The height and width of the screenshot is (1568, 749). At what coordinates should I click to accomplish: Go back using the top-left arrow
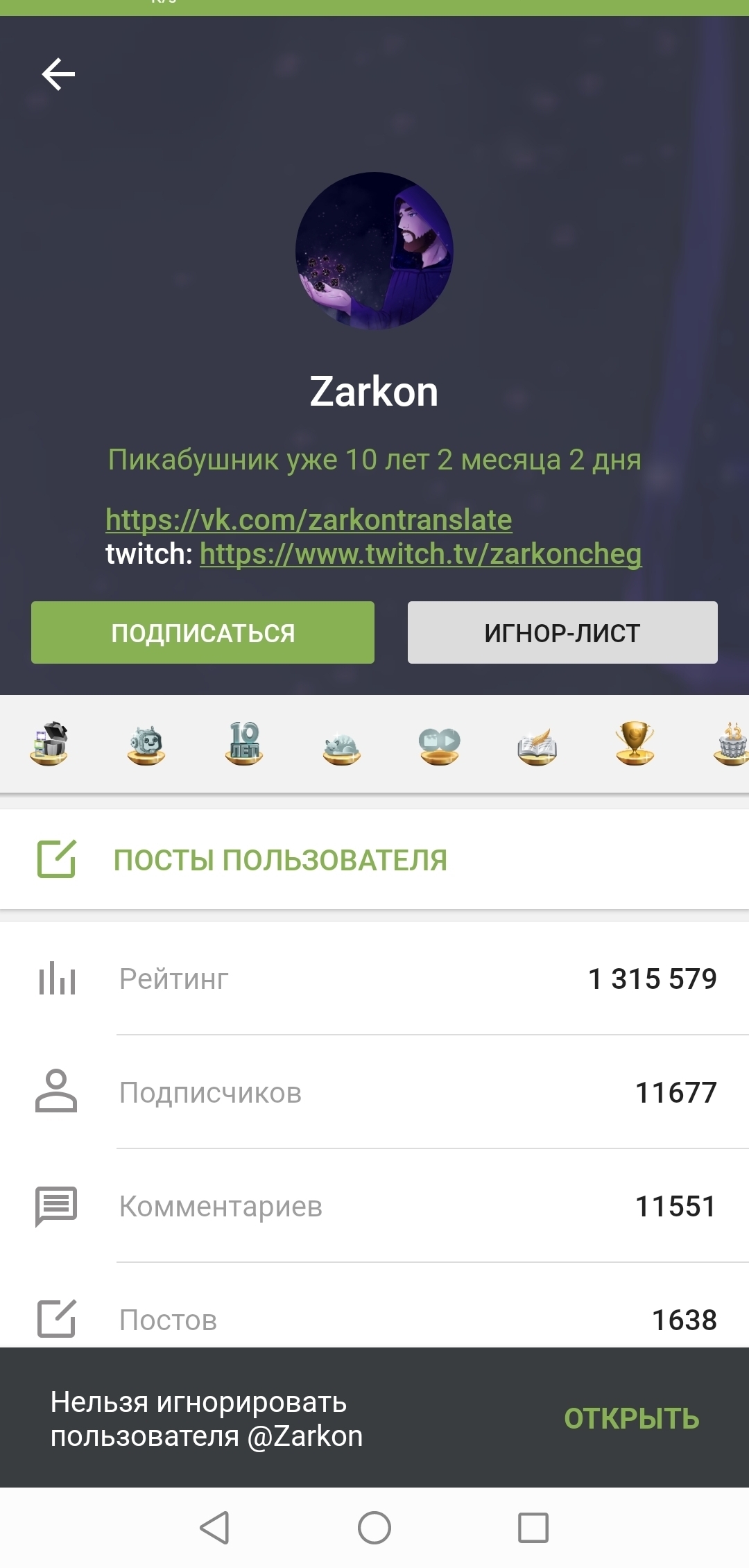coord(58,74)
